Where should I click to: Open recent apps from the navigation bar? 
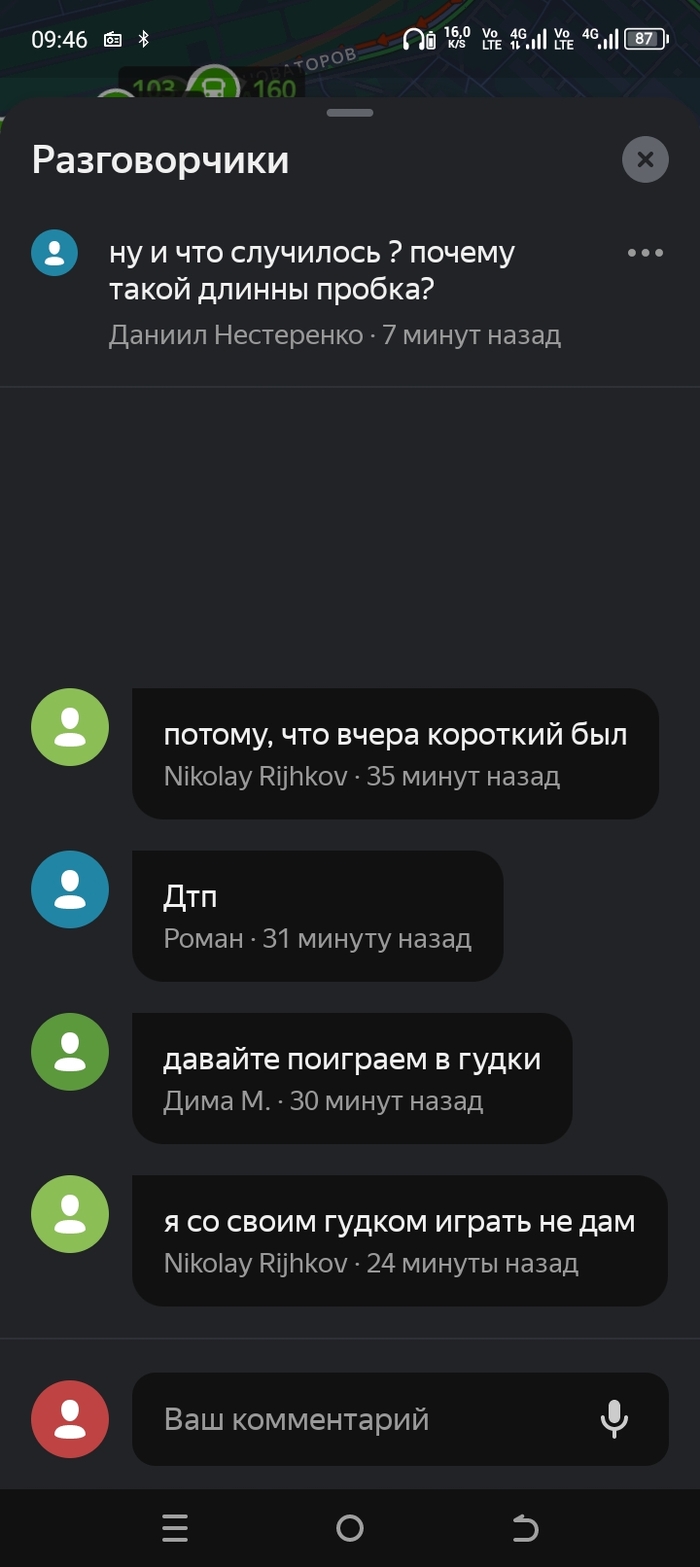[175, 1527]
